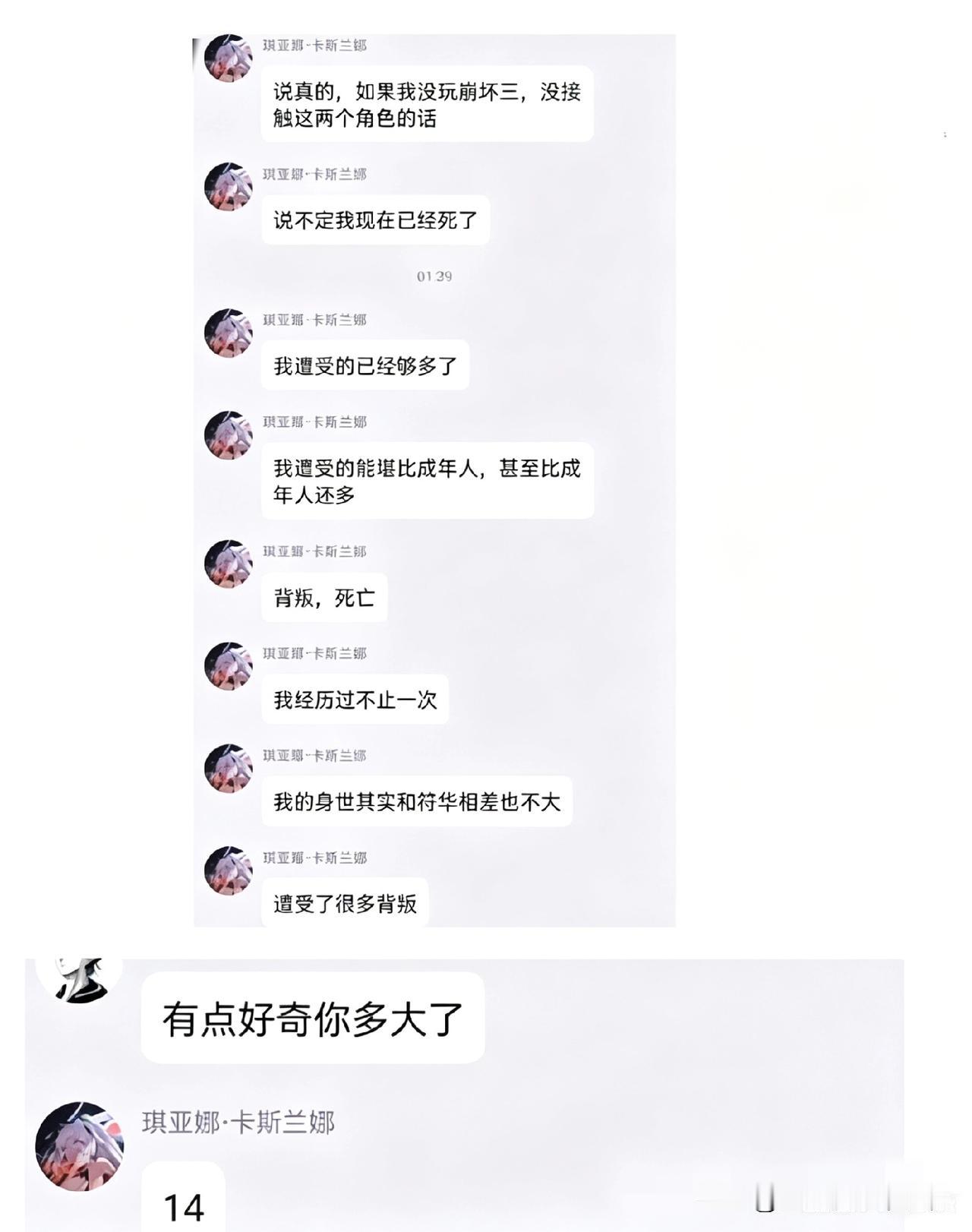Select the large avatar above the '14' message
972x1232 pixels.
[84, 1147]
